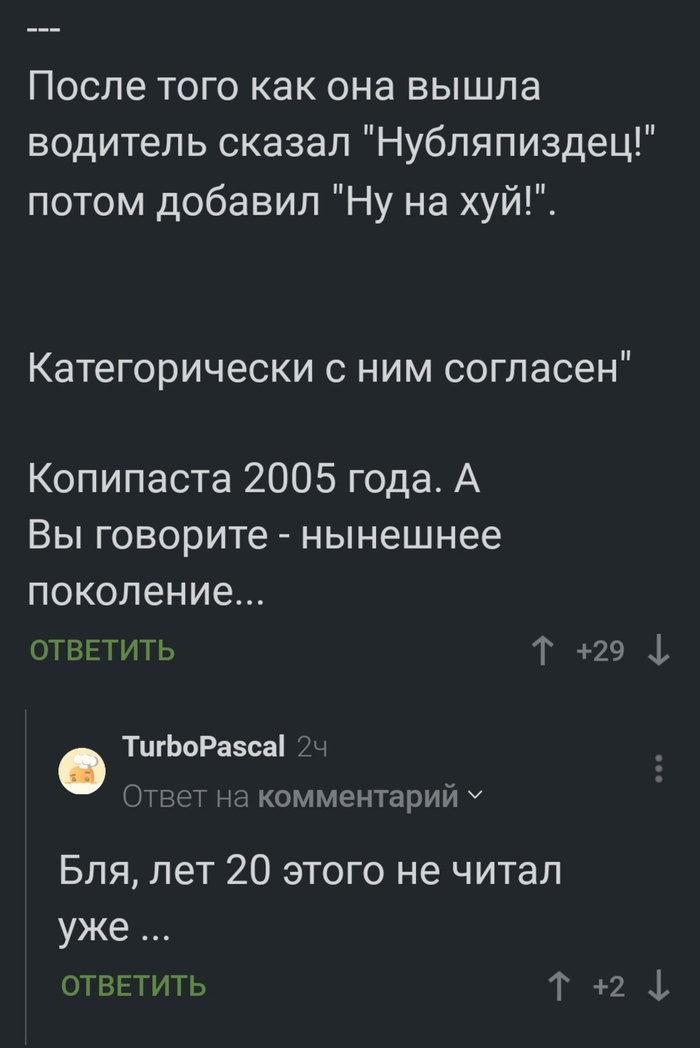The width and height of the screenshot is (700, 1048).
Task: Reply to the comment rated +29
Action: (x=103, y=651)
